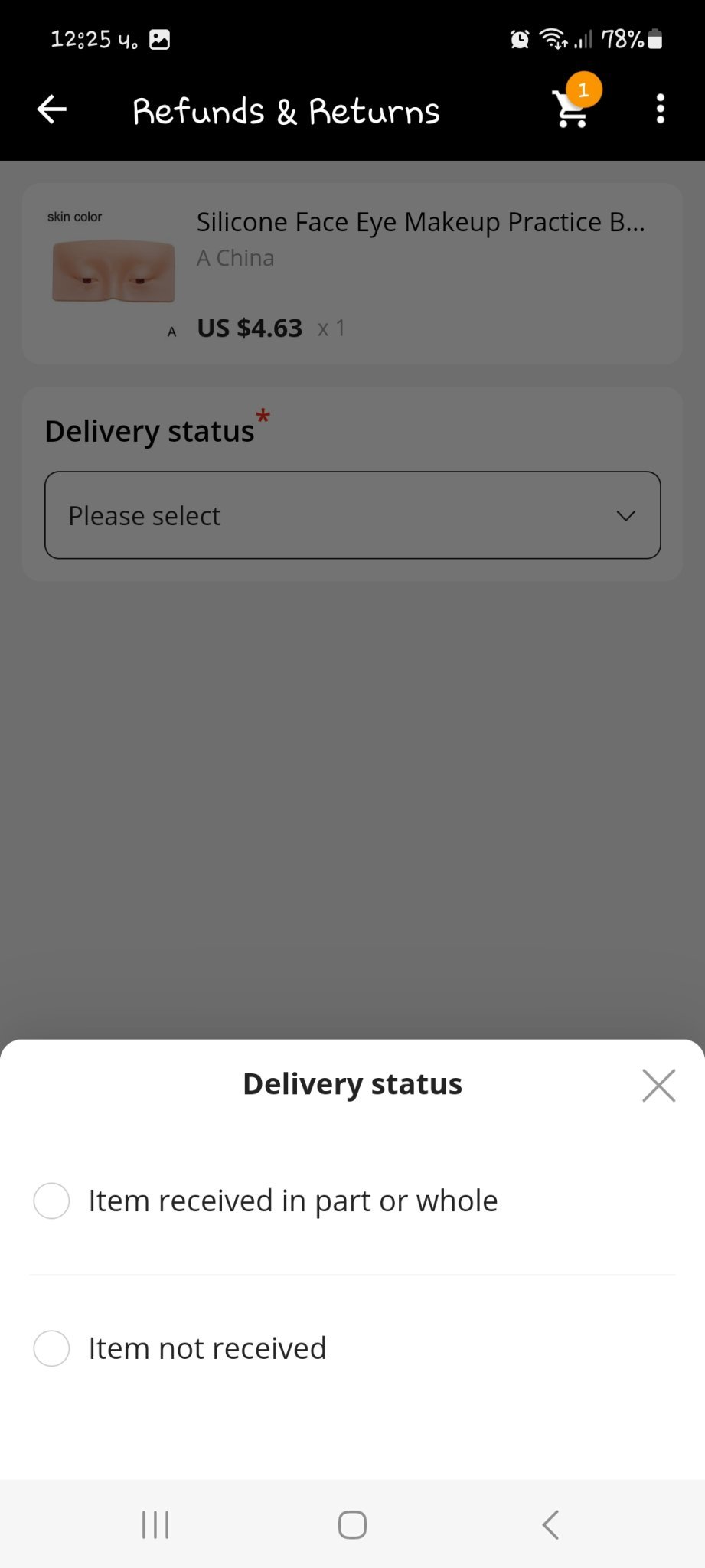Go back from Refunds & Returns
Image resolution: width=705 pixels, height=1568 pixels.
[x=52, y=109]
